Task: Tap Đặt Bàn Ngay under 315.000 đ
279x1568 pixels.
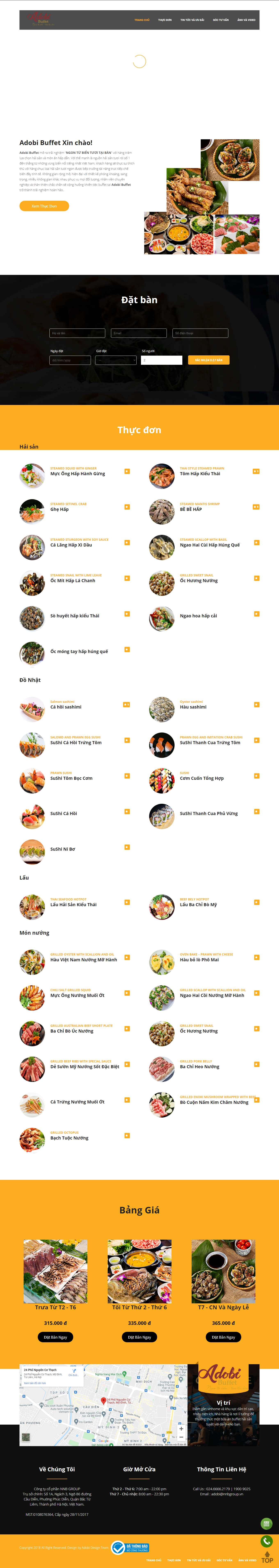Action: point(55,1337)
